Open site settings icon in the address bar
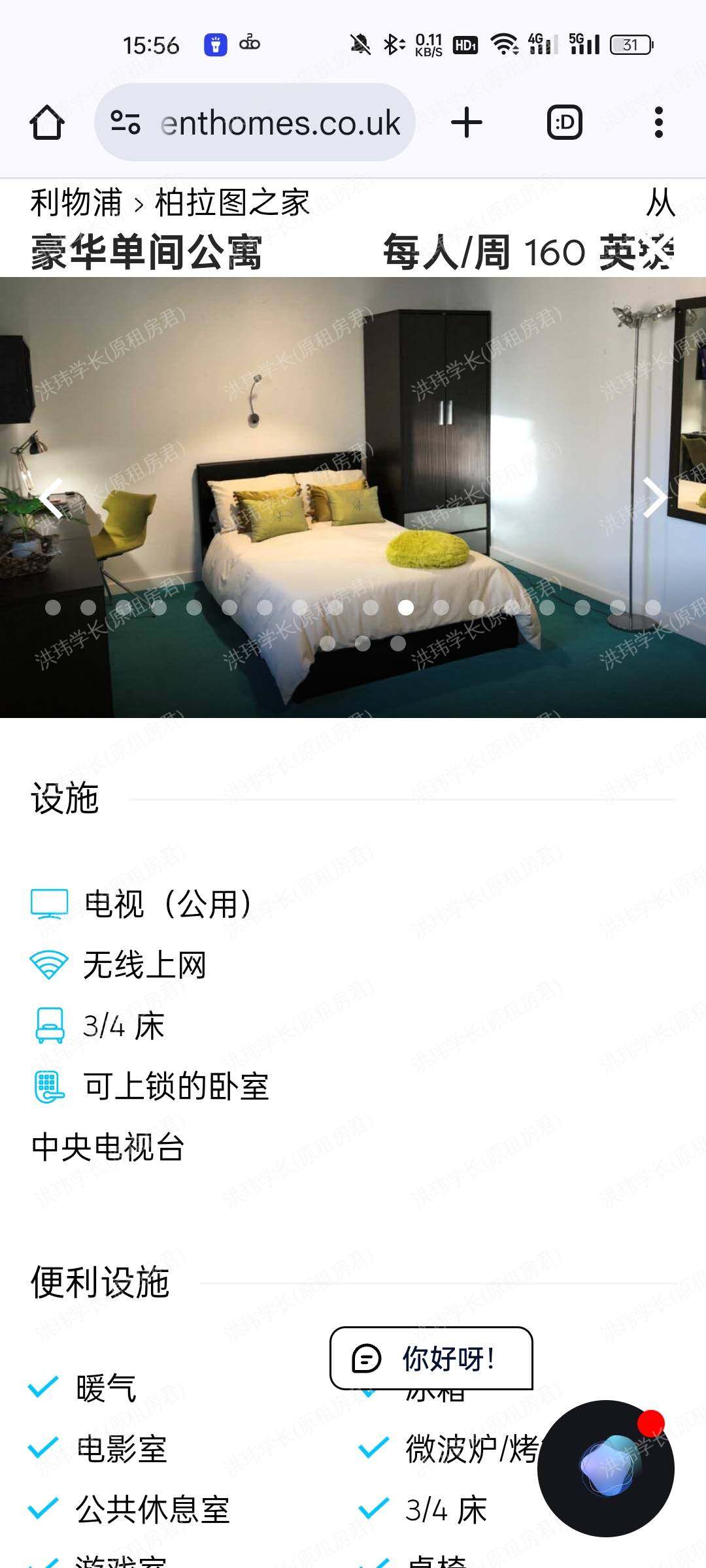This screenshot has width=706, height=1568. pos(126,123)
